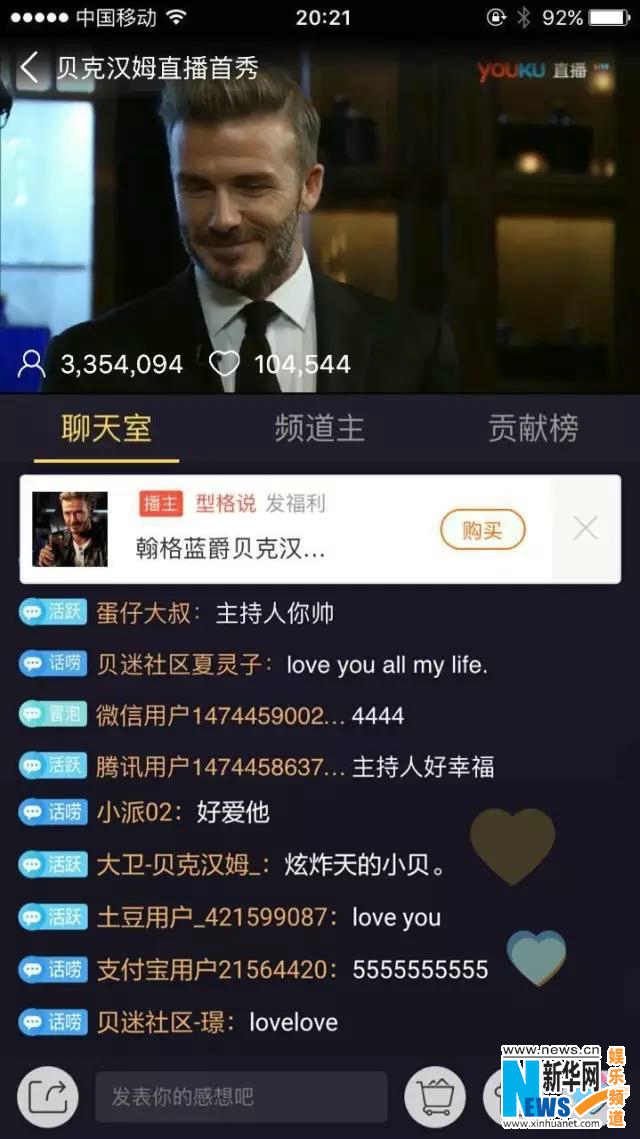Switch to the 贡献榜 tab
640x1139 pixels.
tap(533, 429)
